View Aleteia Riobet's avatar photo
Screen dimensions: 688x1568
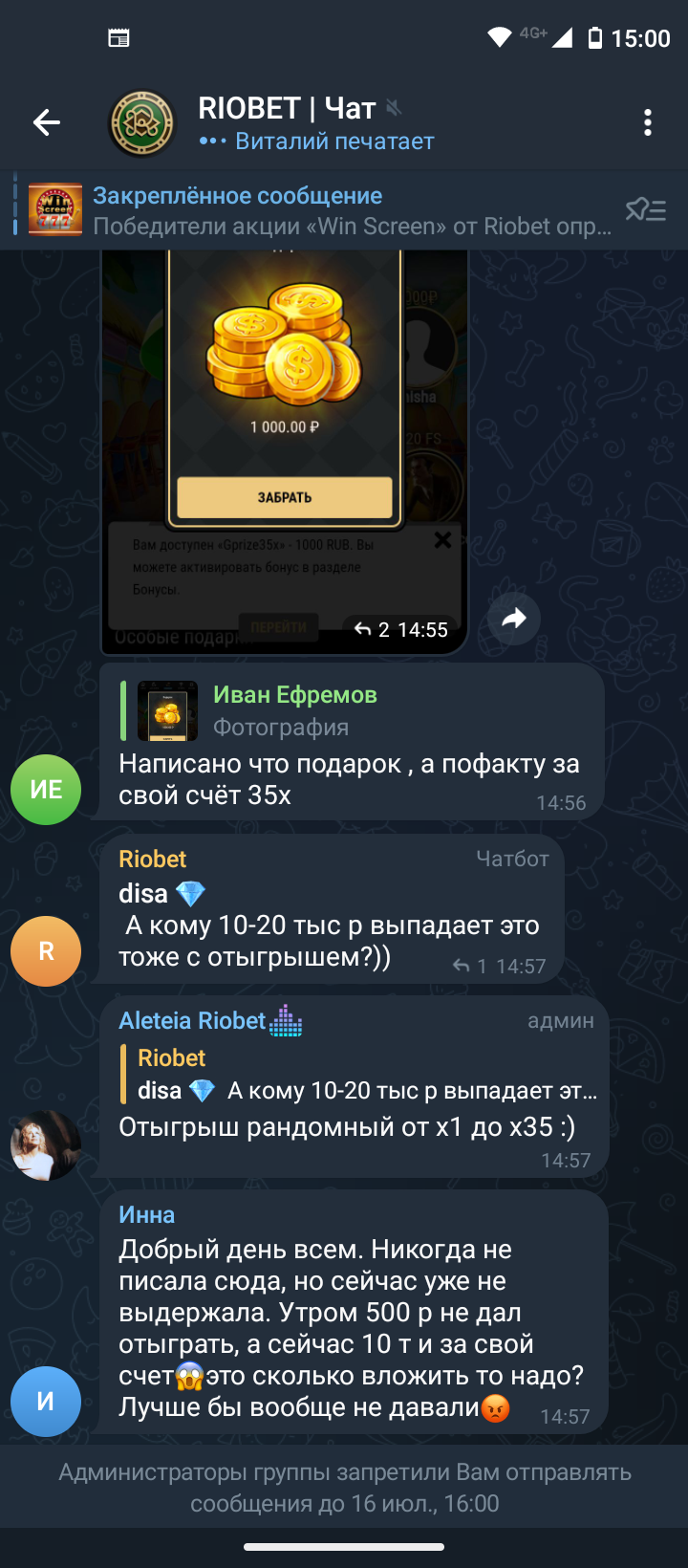[x=46, y=1145]
